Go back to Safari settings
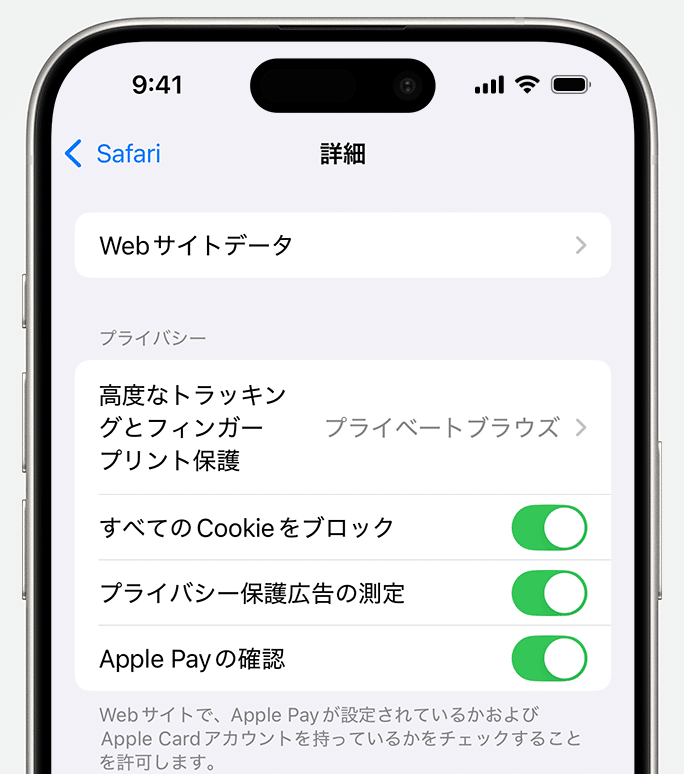 (112, 154)
